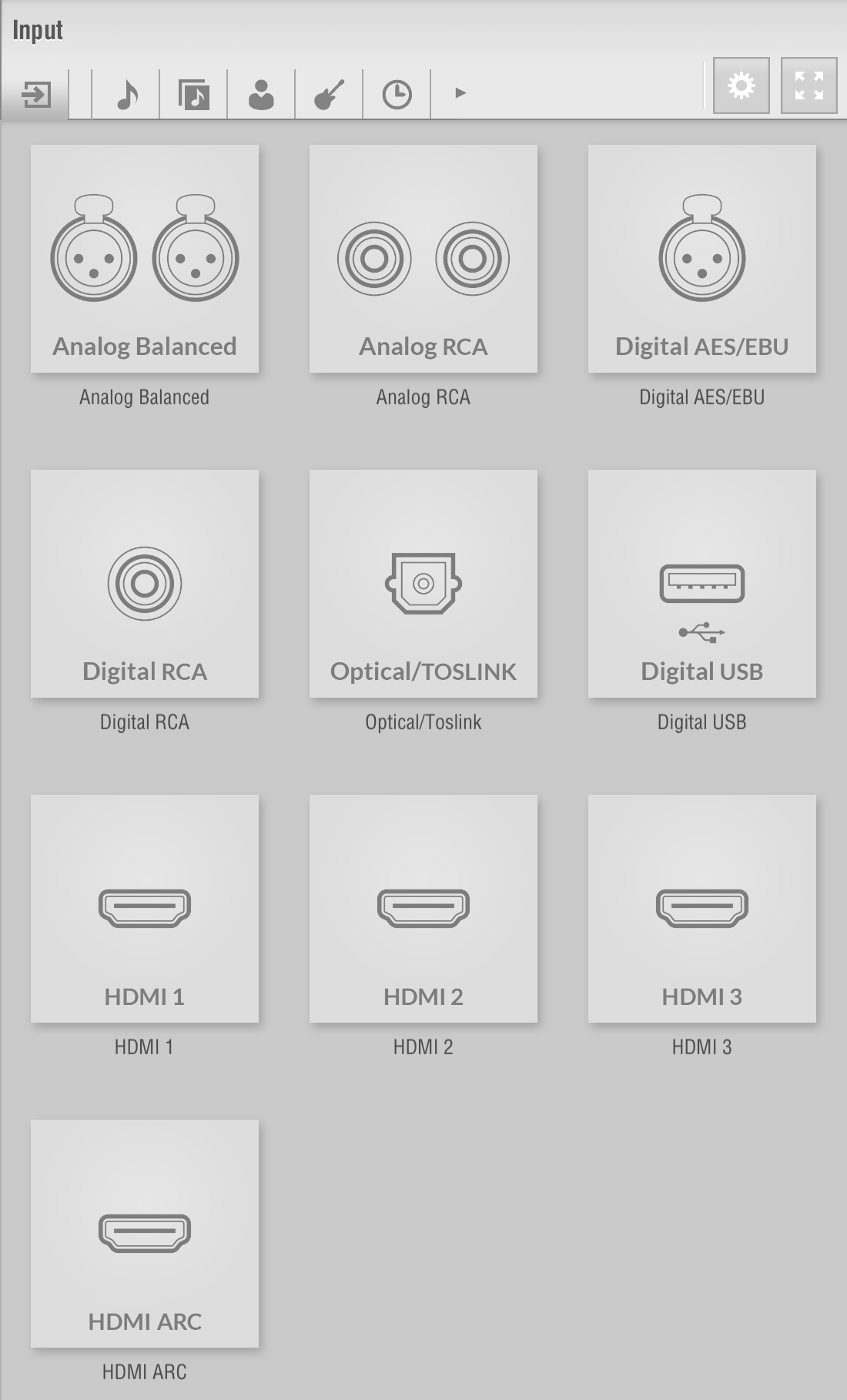Switch to Digital AES/EBU input
Viewport: 847px width, 1400px height.
[702, 259]
